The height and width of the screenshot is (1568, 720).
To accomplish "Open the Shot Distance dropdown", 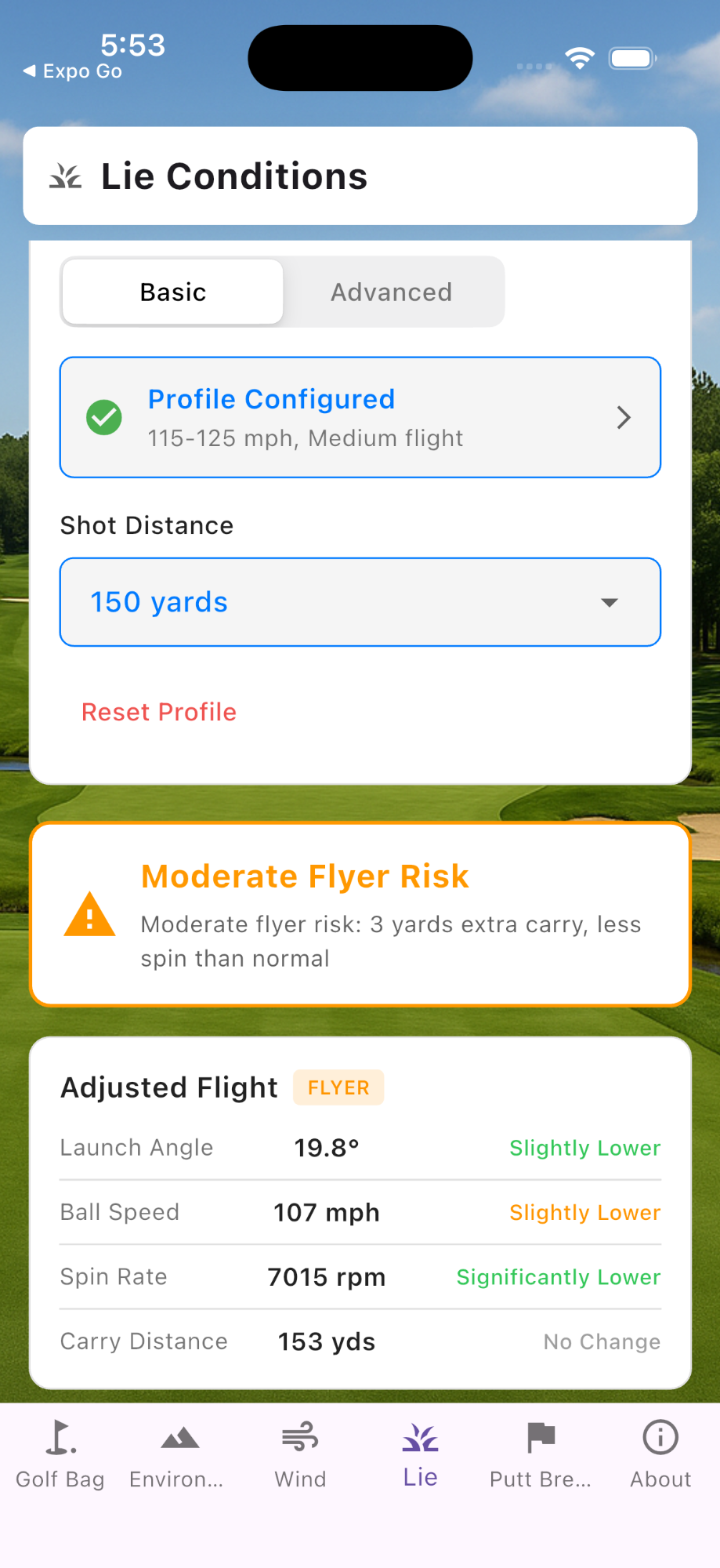I will pos(360,602).
